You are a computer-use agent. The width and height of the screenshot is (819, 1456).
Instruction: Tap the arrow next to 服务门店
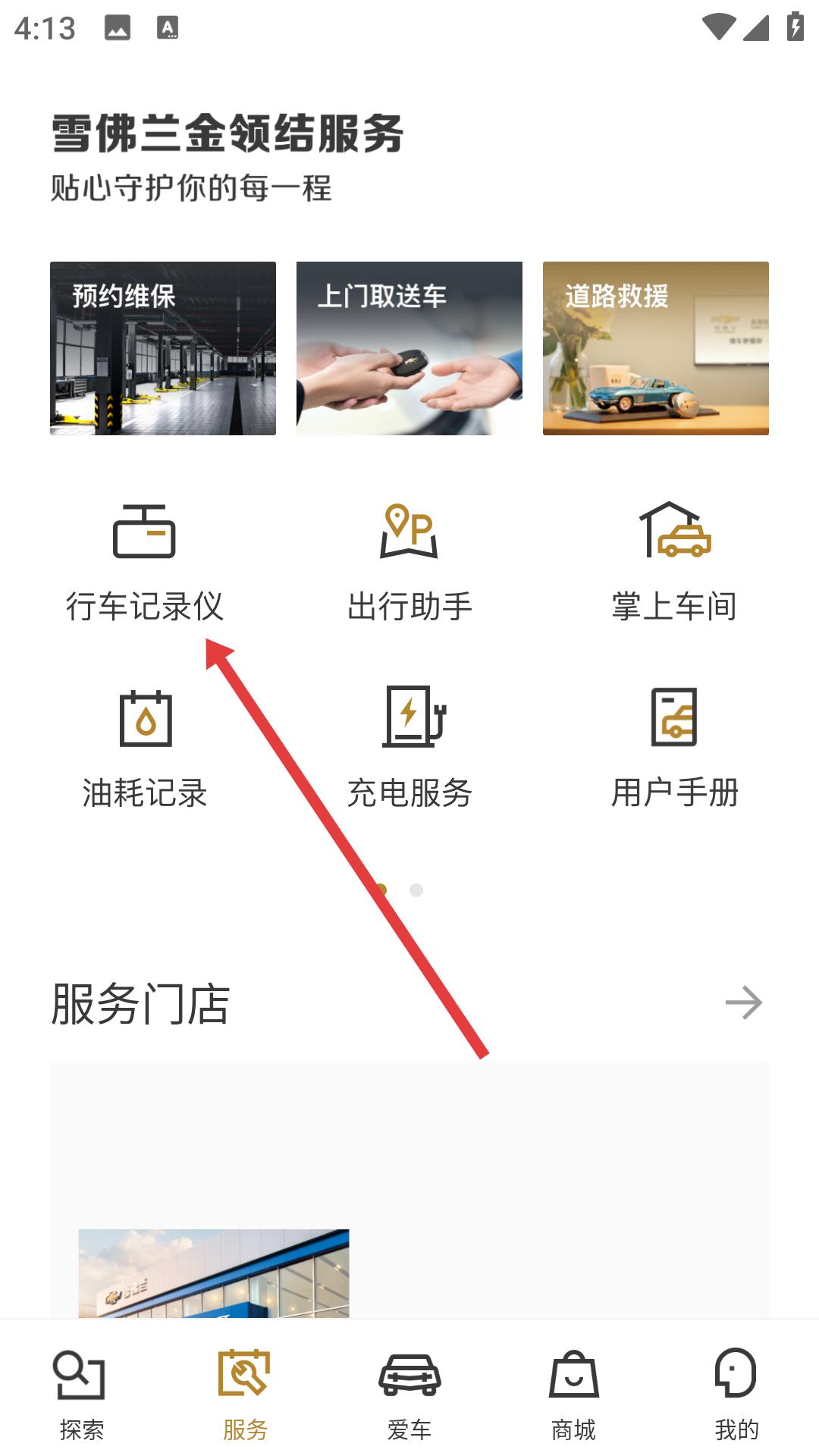tap(743, 1003)
